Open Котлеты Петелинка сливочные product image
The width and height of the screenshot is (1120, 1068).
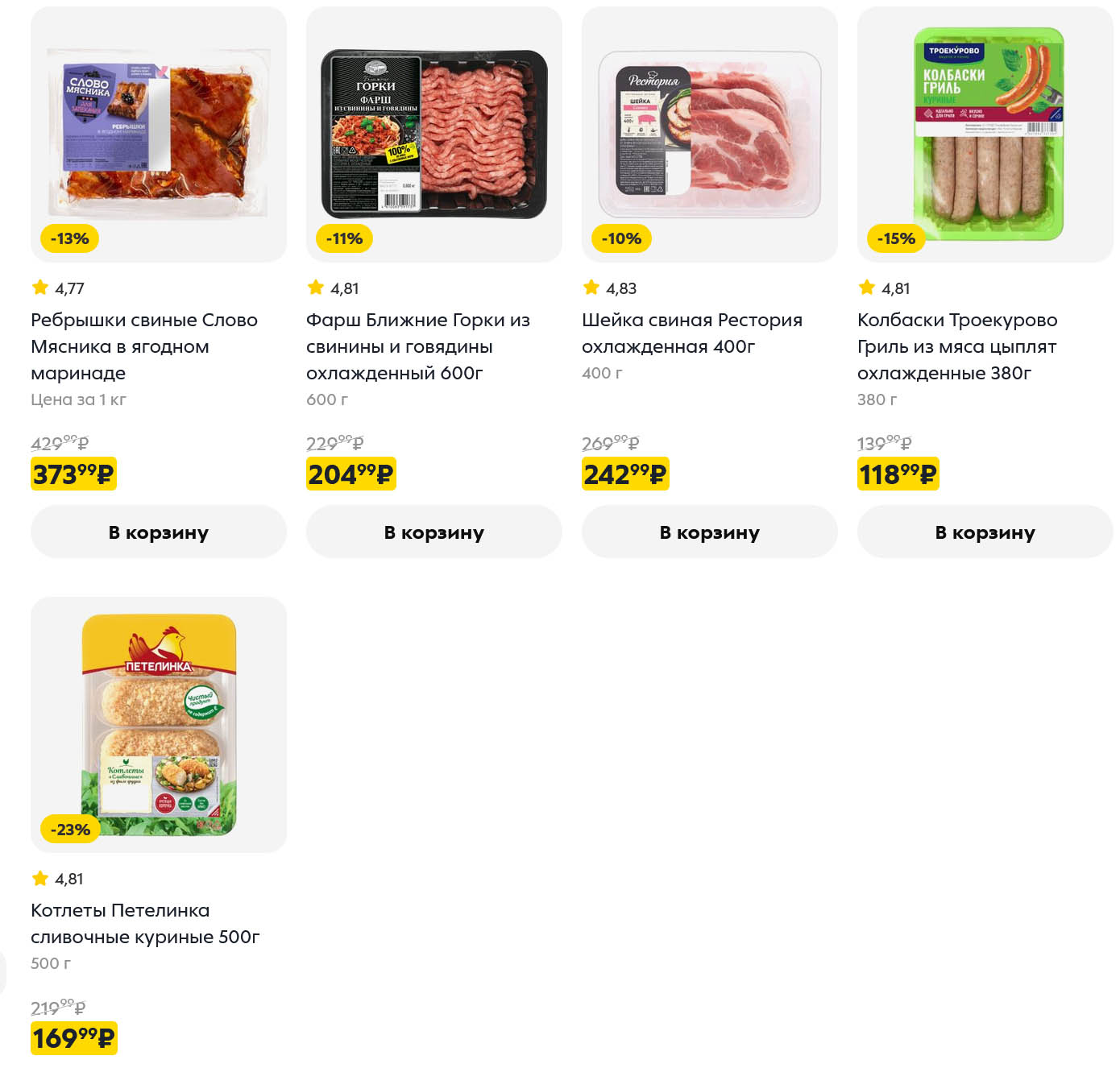coord(158,724)
